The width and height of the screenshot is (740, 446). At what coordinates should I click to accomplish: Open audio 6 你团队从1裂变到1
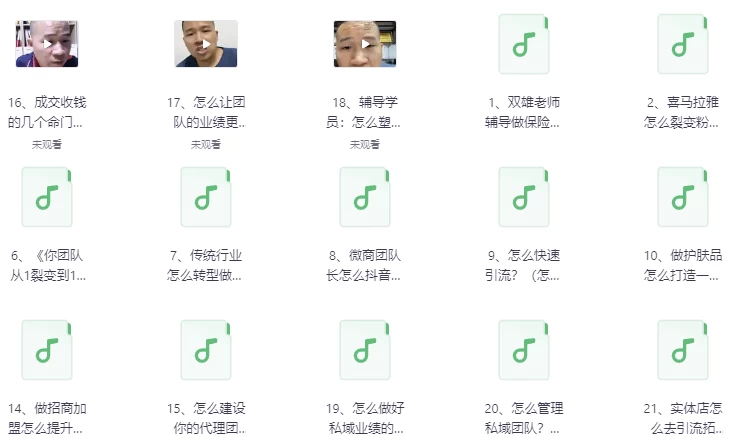click(47, 197)
